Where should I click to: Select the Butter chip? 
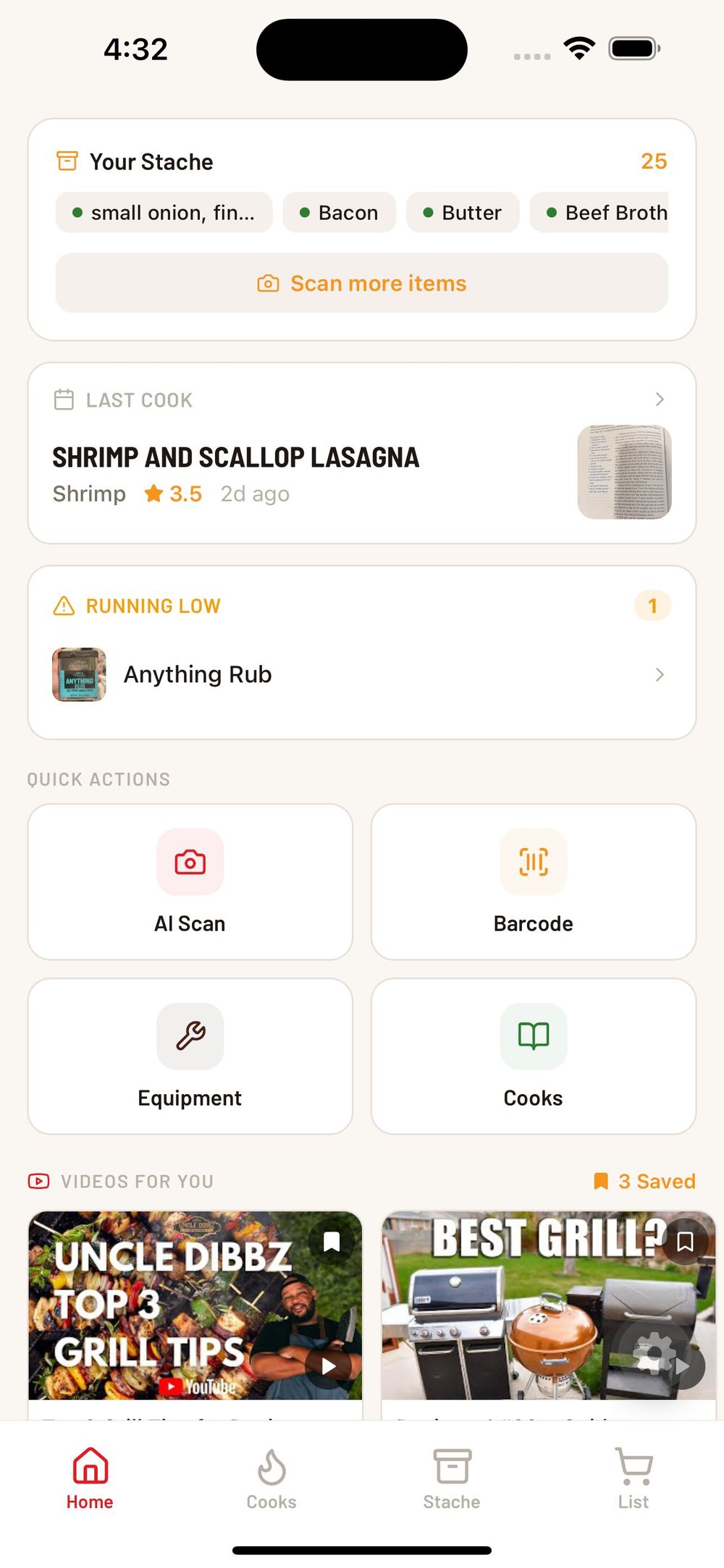(463, 213)
